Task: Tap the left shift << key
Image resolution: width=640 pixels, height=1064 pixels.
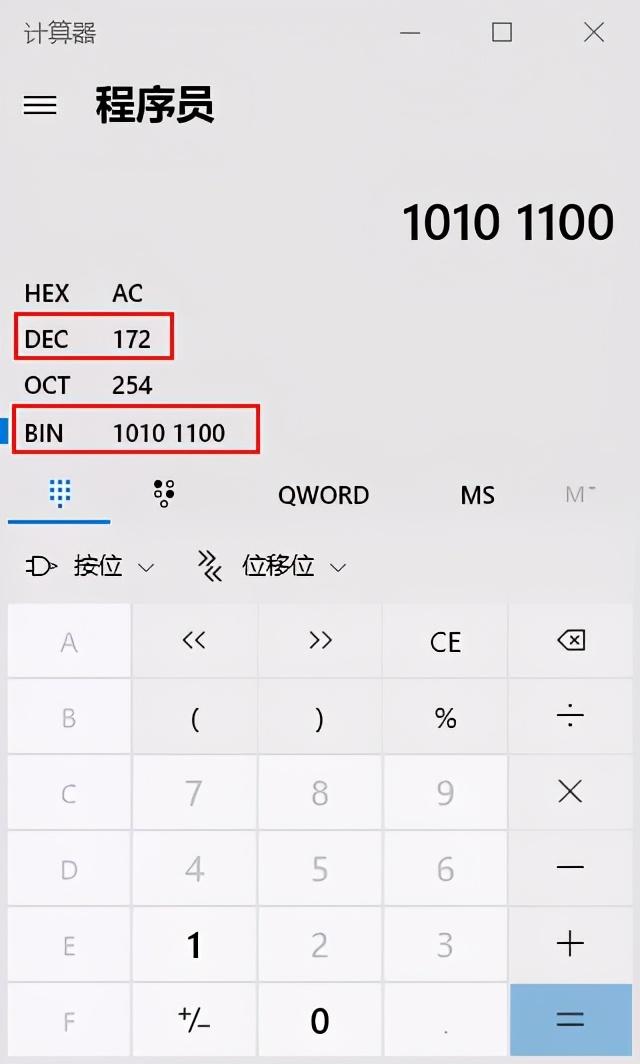Action: [194, 641]
